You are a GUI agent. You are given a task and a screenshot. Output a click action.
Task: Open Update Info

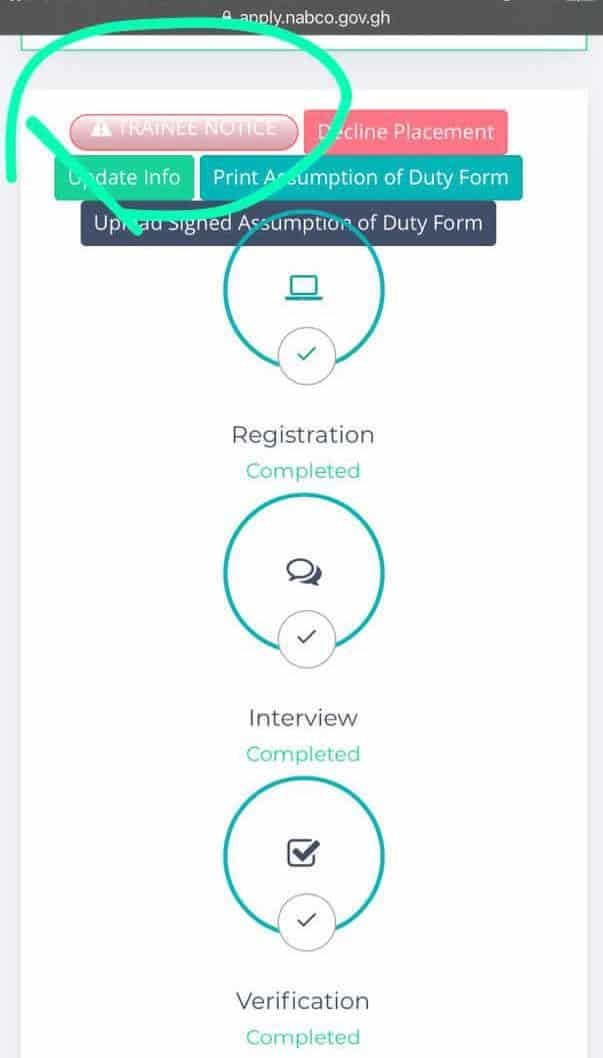(124, 178)
